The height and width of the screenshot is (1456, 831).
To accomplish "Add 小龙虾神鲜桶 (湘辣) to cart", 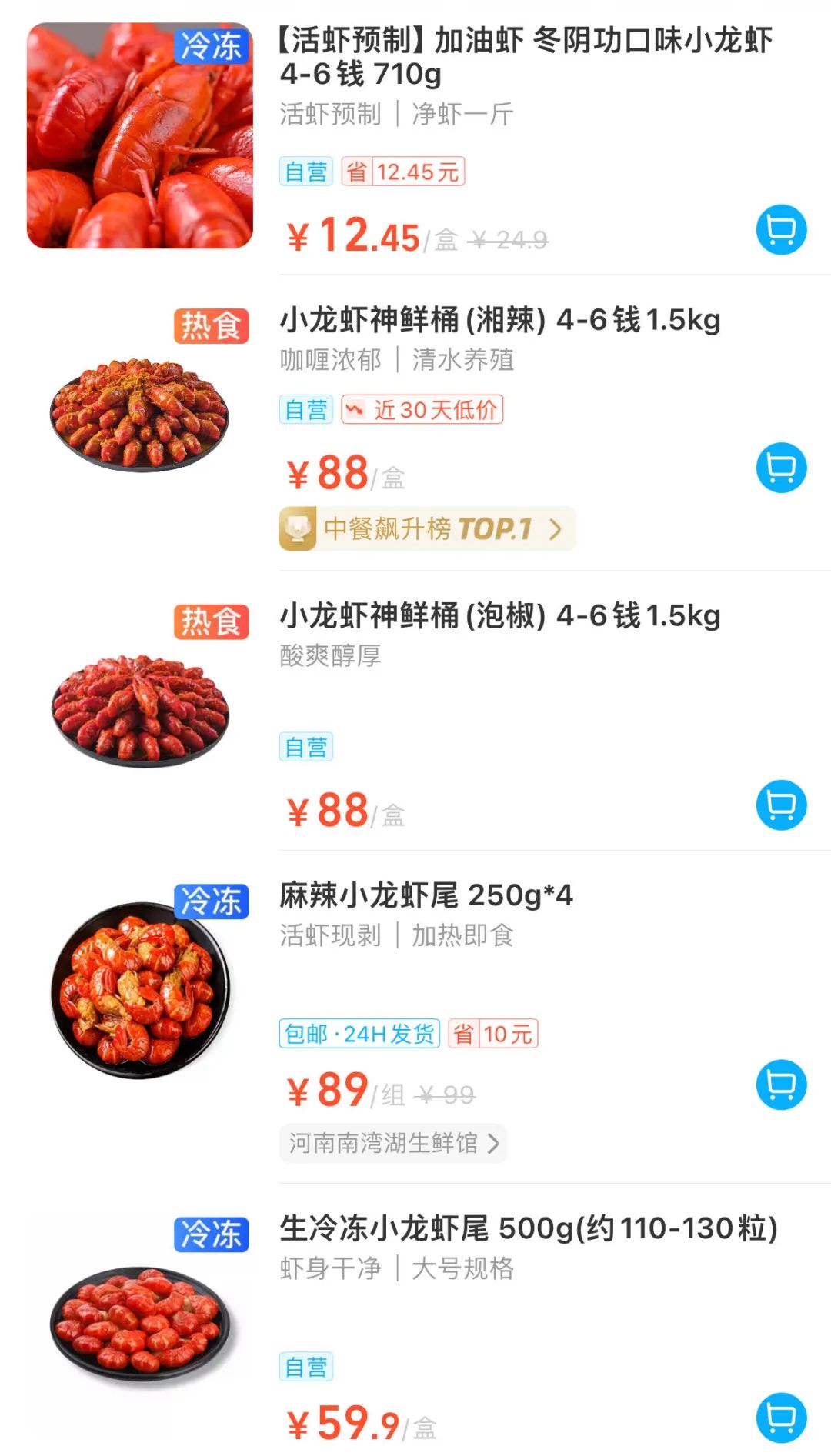I will tap(781, 468).
